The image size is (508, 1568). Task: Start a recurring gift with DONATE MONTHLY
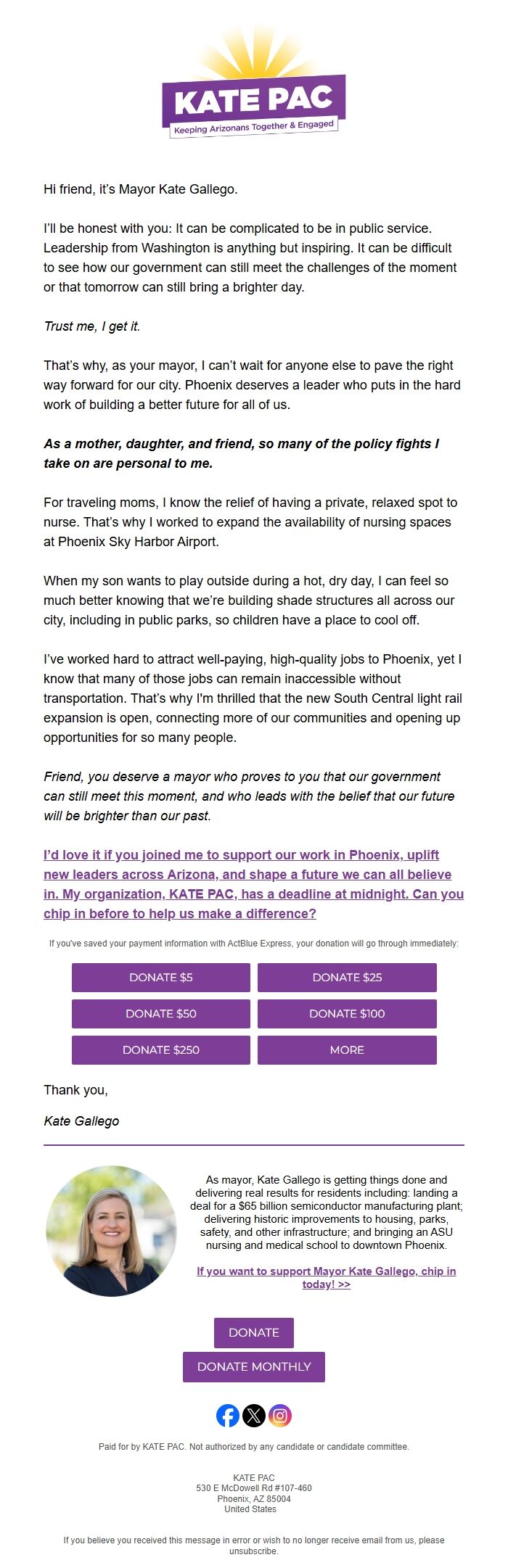253,1366
